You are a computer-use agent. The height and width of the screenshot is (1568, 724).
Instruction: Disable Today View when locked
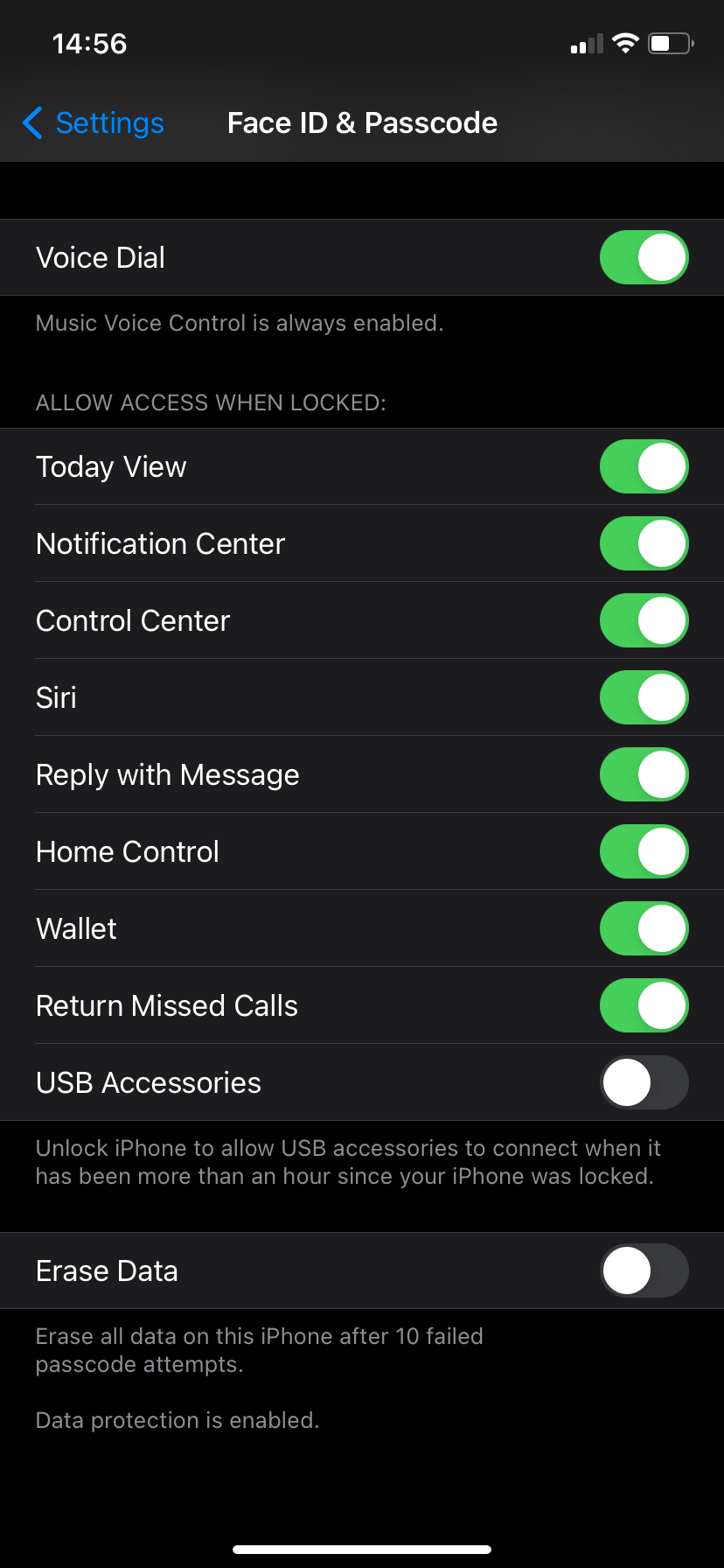pos(644,467)
